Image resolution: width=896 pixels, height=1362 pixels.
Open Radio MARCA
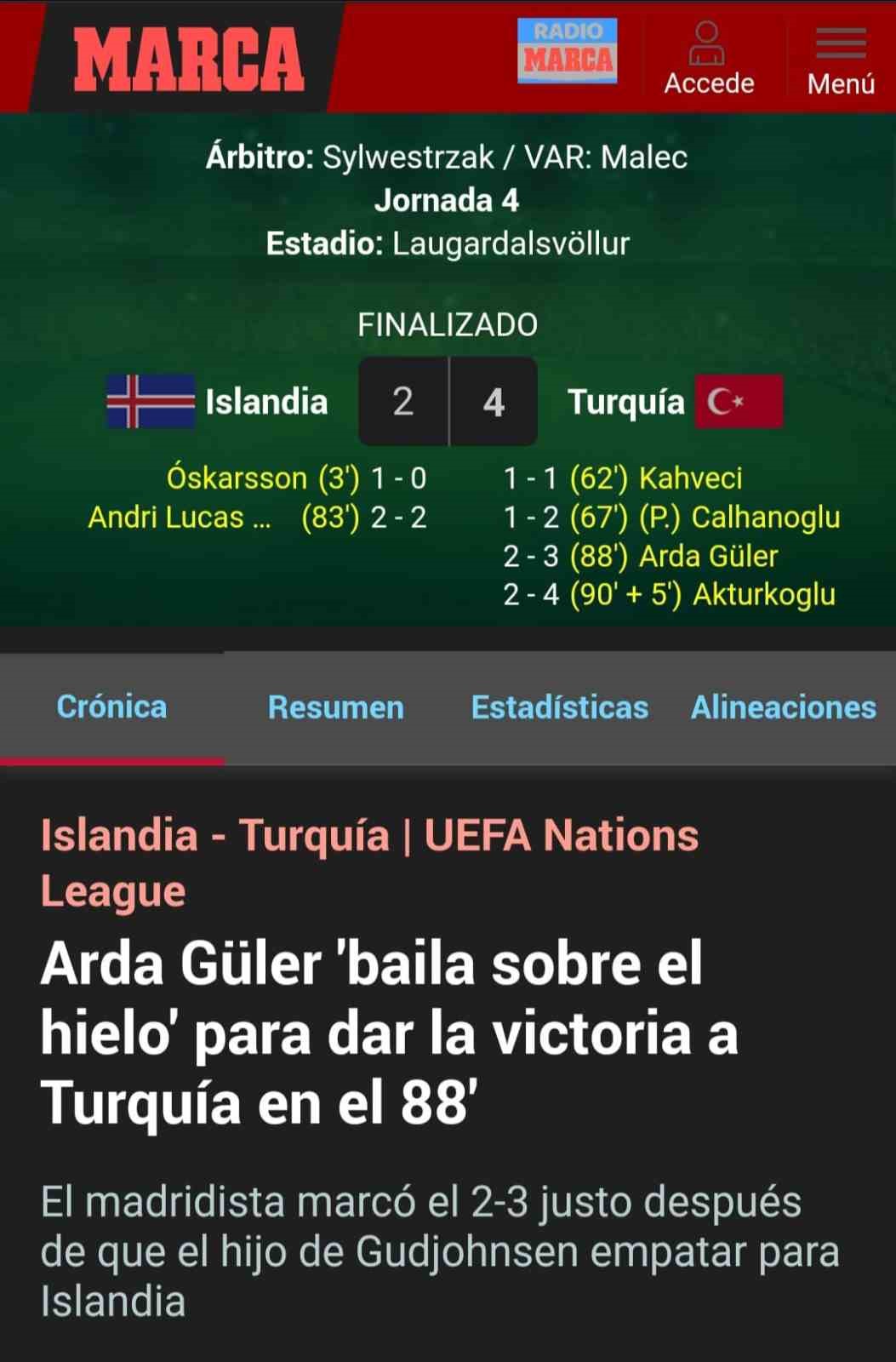click(x=567, y=51)
